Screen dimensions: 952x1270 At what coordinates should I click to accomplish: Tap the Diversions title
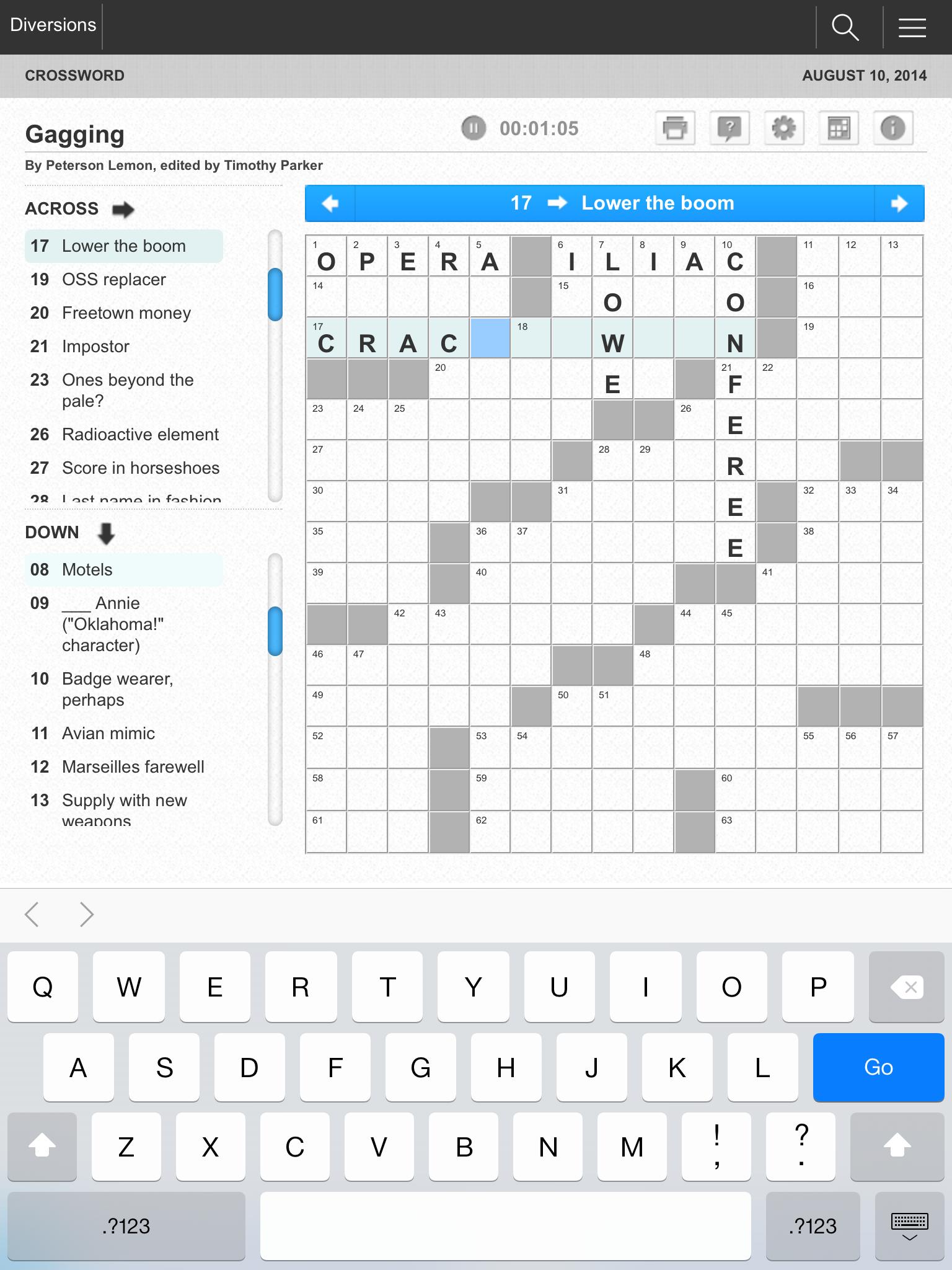click(53, 25)
